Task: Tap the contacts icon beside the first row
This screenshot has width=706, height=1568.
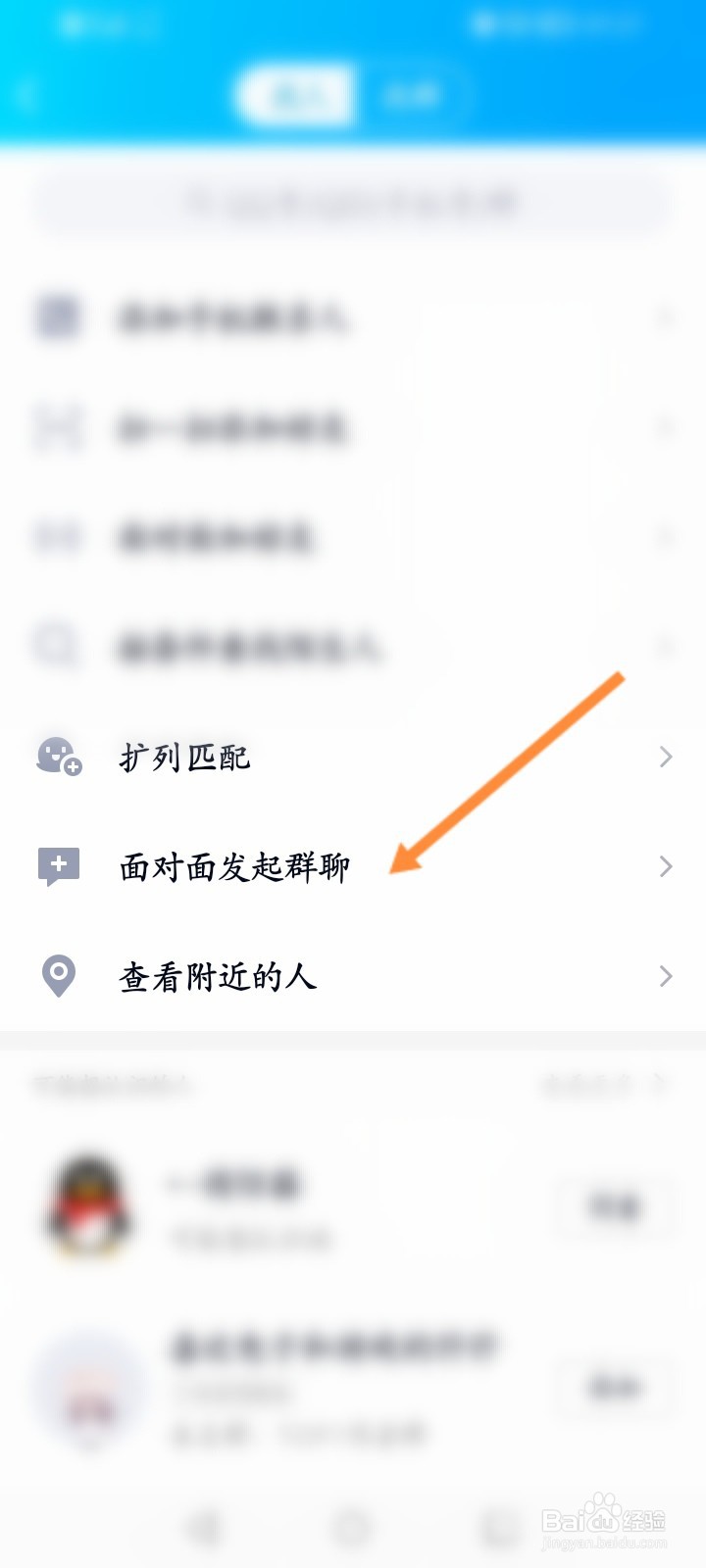Action: tap(57, 318)
